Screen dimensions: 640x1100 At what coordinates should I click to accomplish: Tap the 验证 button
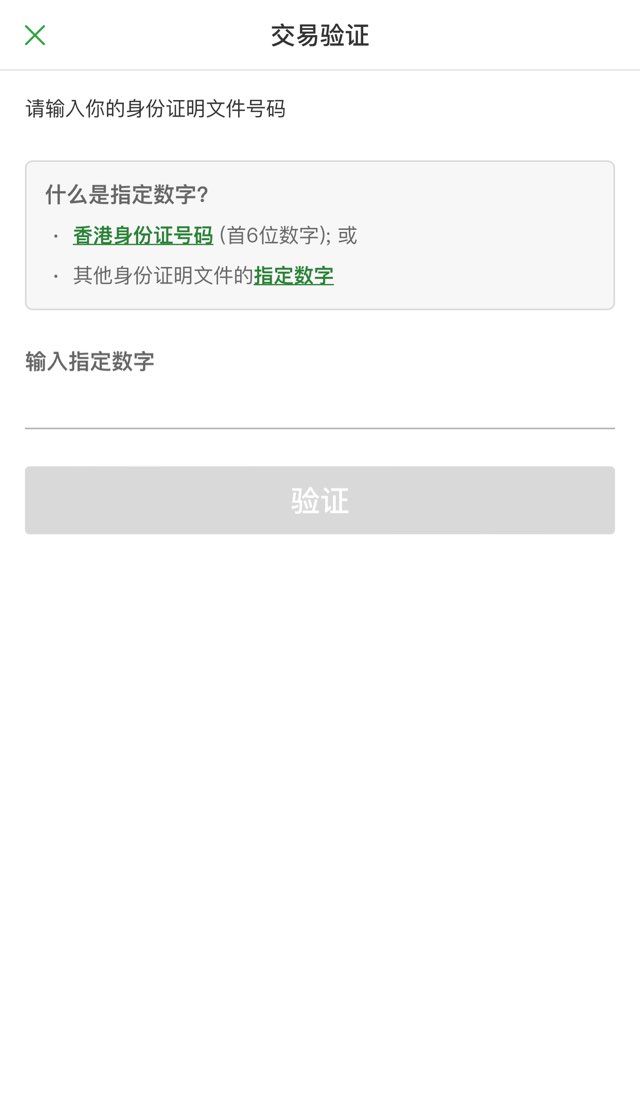click(x=320, y=500)
